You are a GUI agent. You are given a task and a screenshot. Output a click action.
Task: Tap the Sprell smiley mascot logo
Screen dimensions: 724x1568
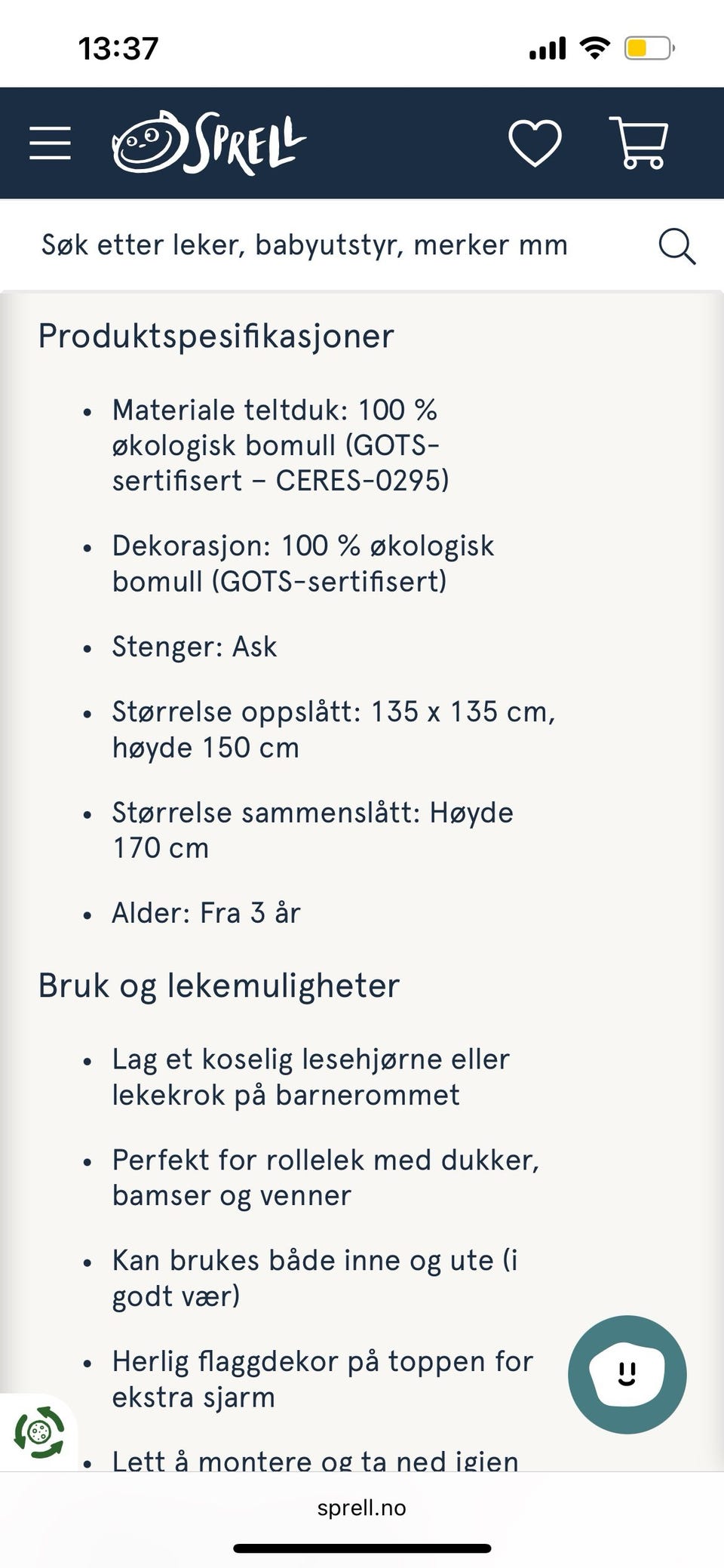[x=150, y=143]
